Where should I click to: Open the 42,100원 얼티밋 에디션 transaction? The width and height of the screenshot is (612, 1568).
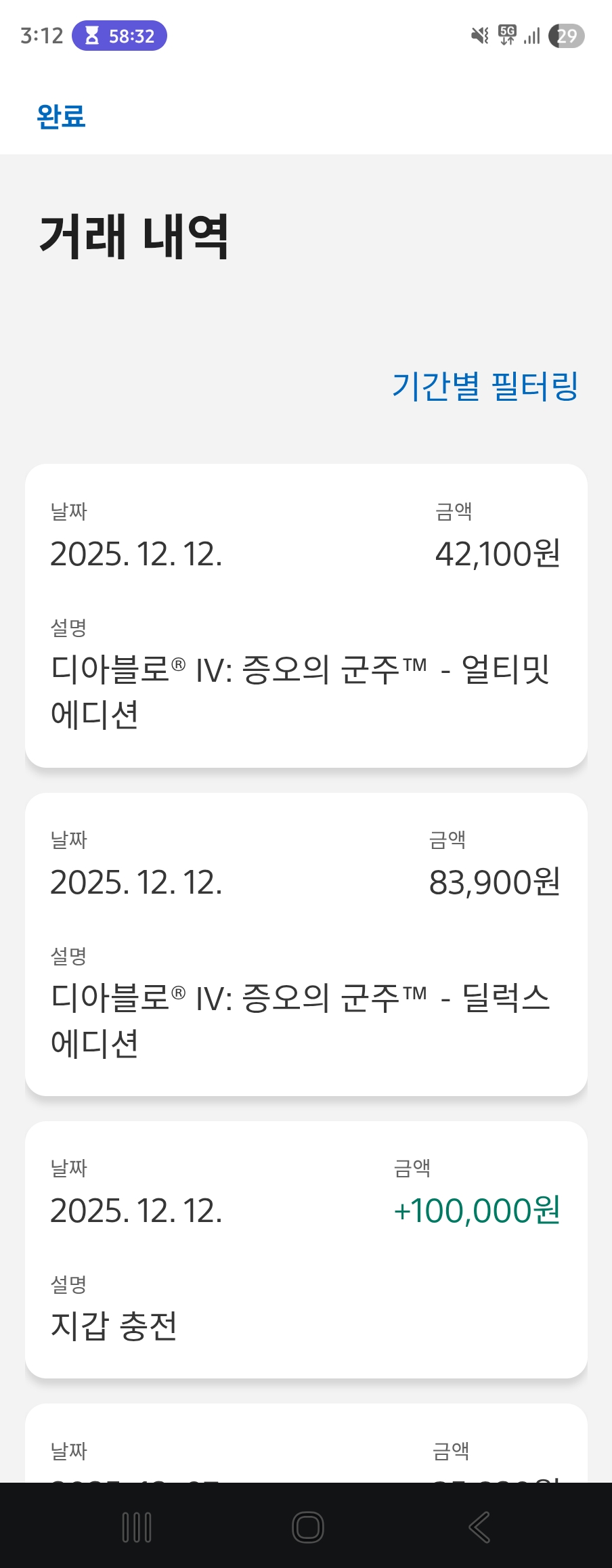pos(306,615)
